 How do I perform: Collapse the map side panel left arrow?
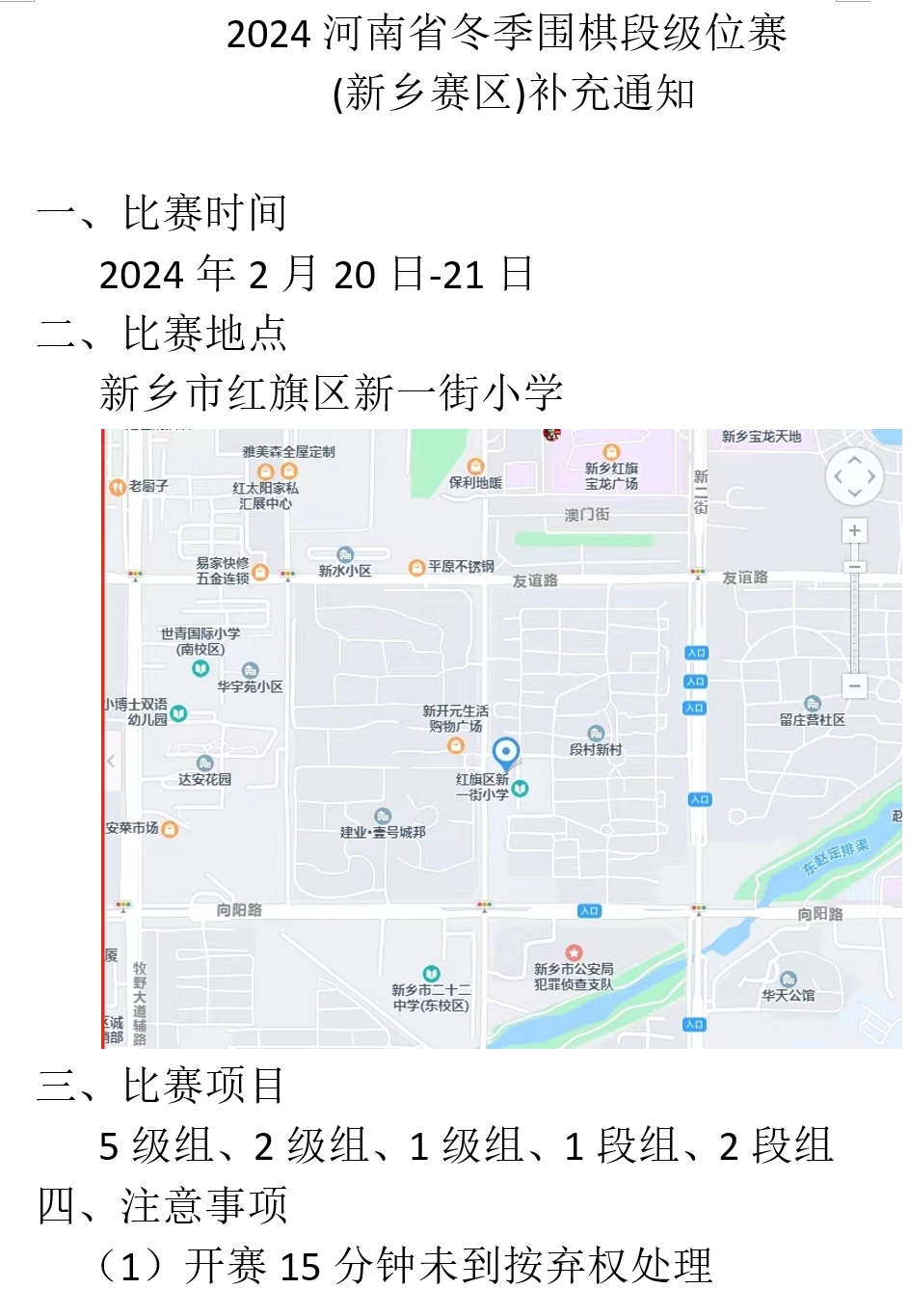tap(113, 762)
